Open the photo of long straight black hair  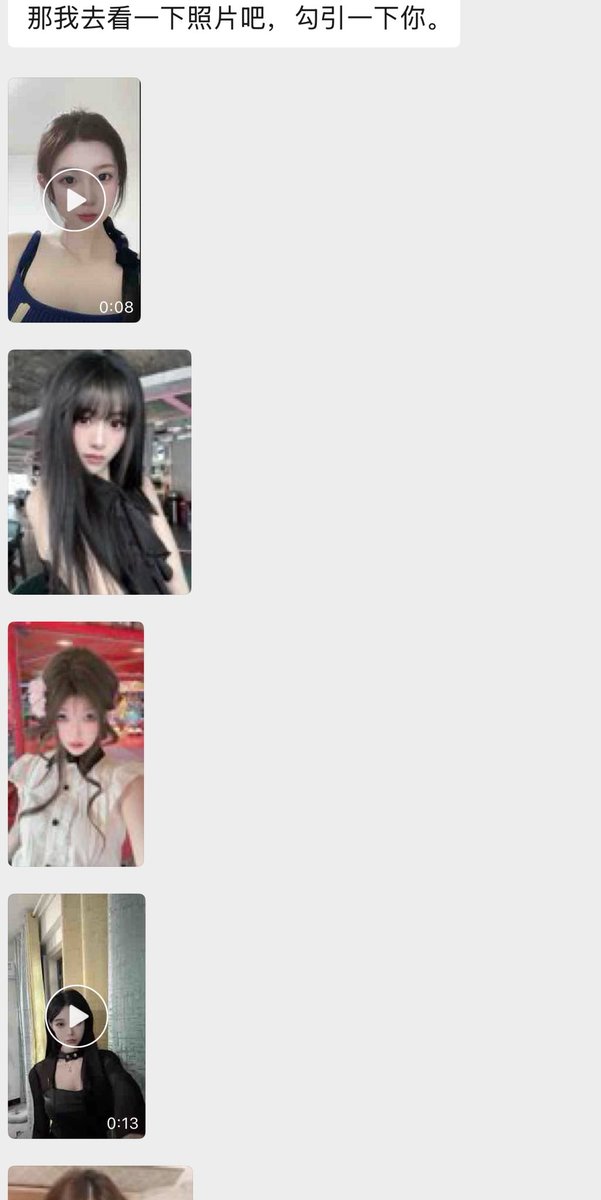[x=99, y=472]
